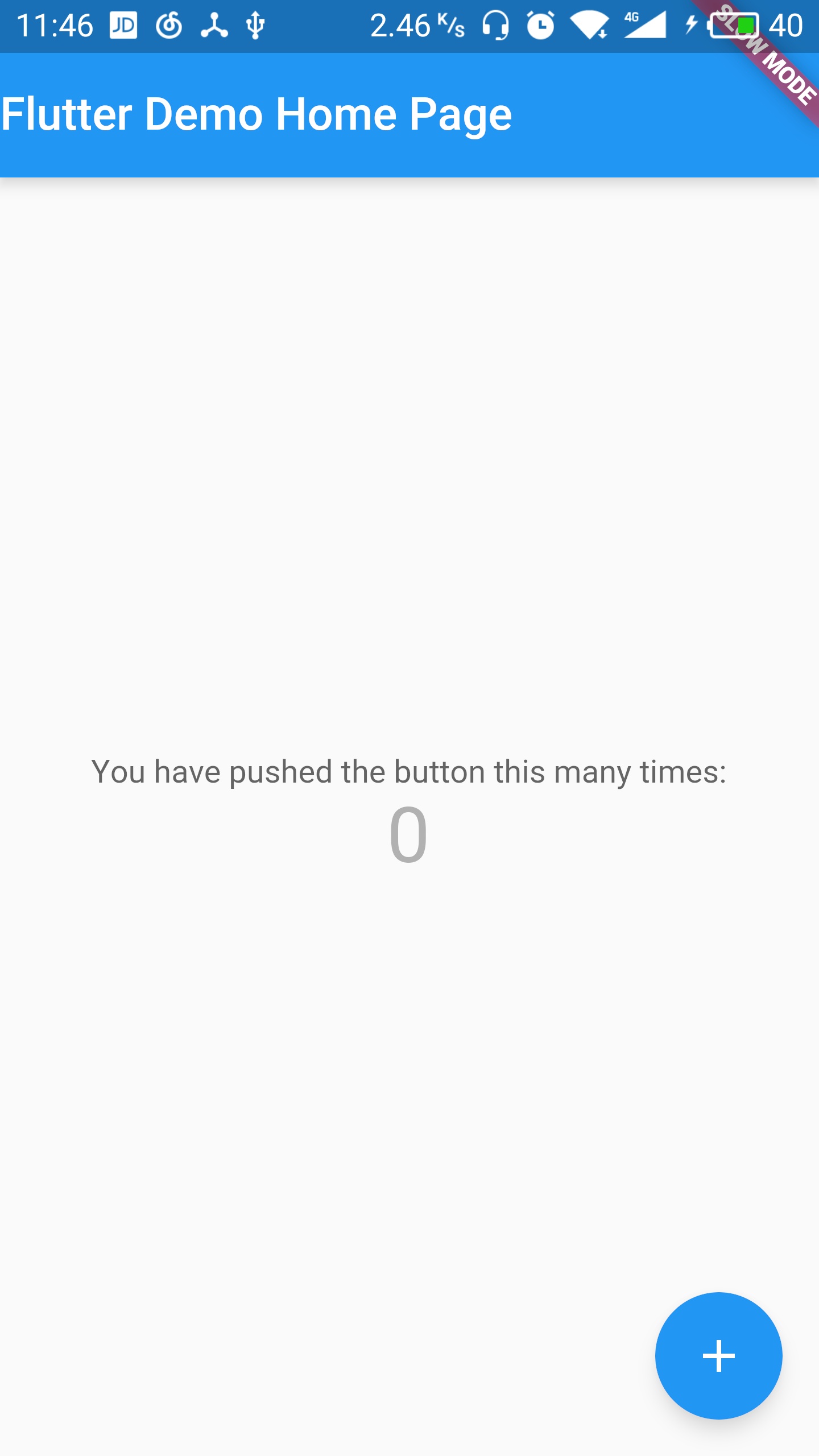
Task: Tap the USB connection icon in status bar
Action: [254, 25]
